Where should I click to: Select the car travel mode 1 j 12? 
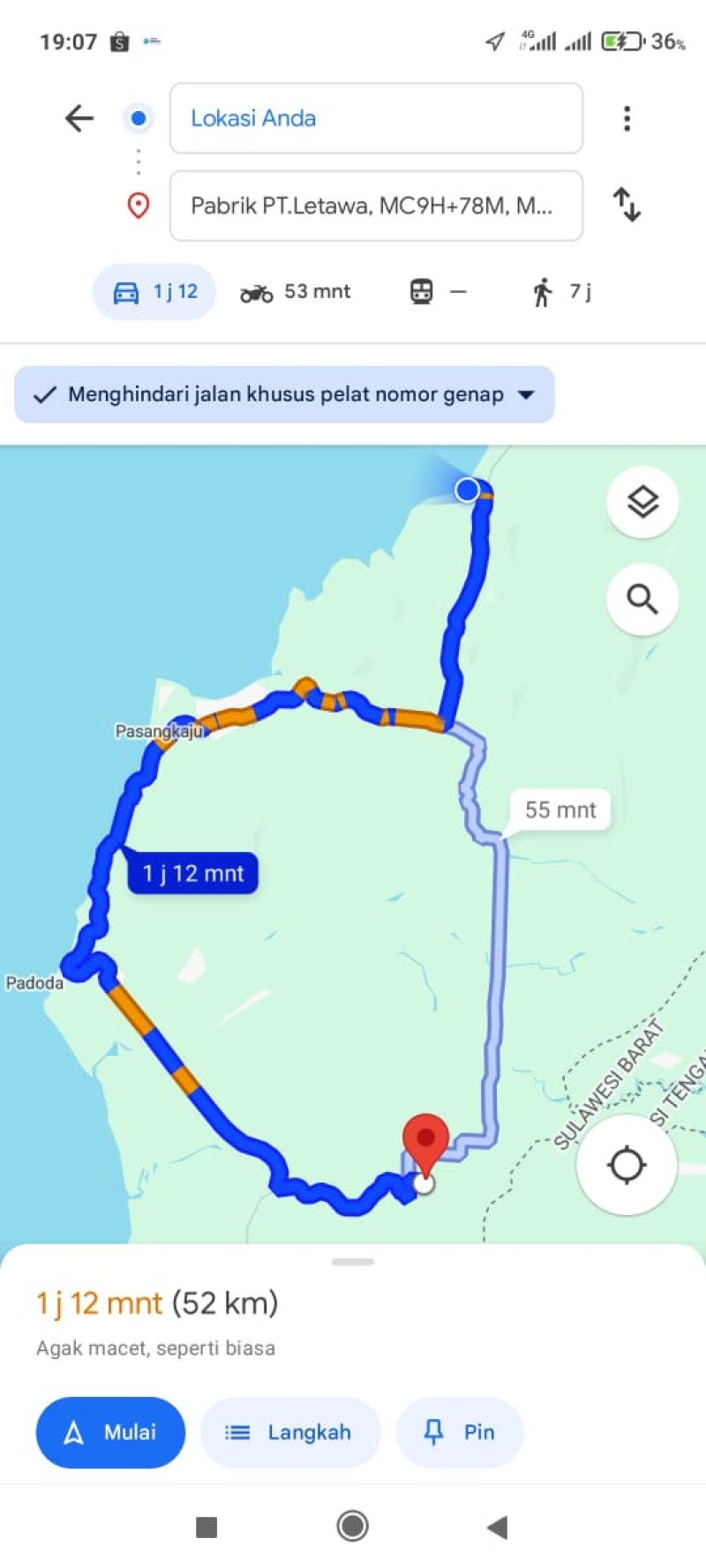tap(154, 292)
